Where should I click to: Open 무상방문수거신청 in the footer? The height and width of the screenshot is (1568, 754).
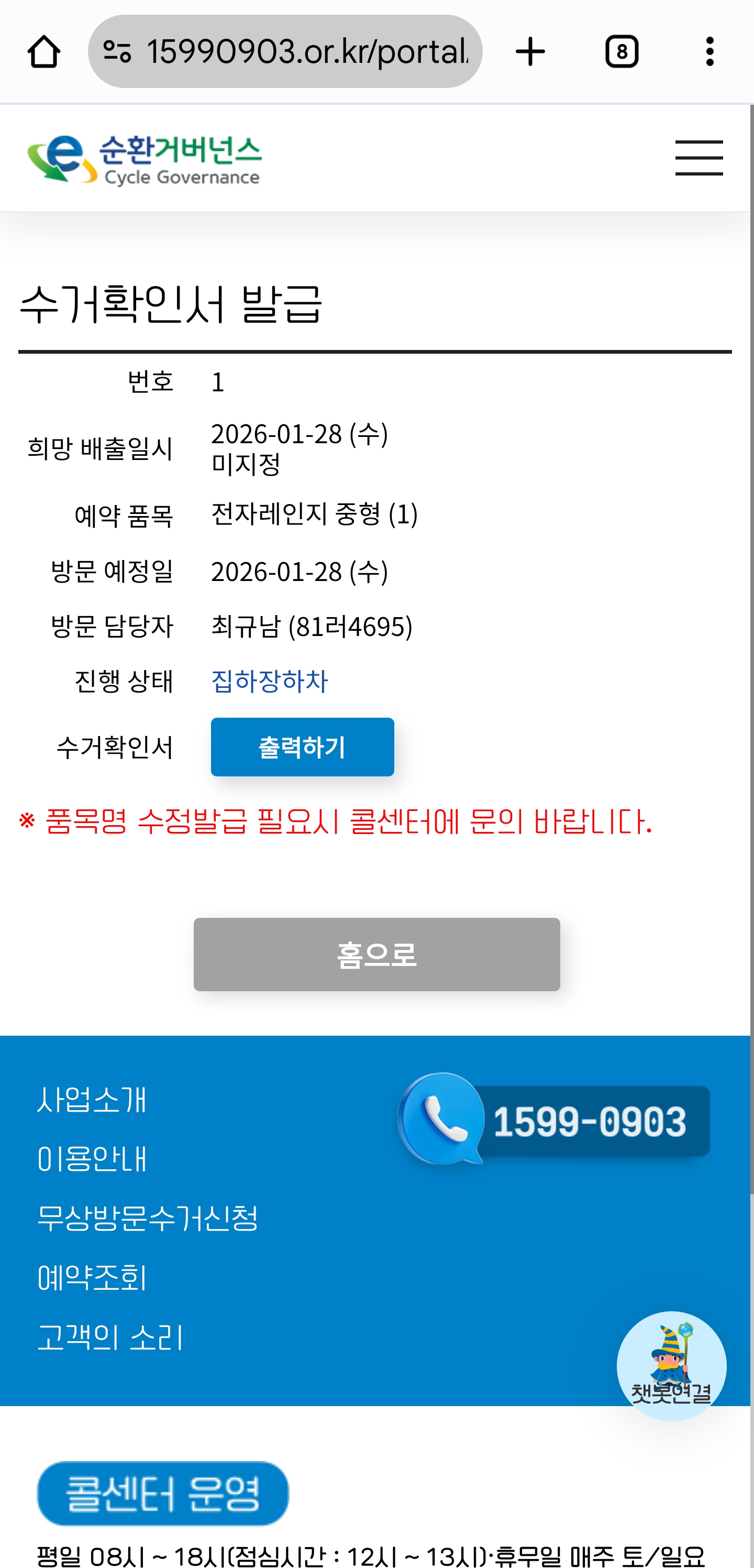tap(148, 1218)
